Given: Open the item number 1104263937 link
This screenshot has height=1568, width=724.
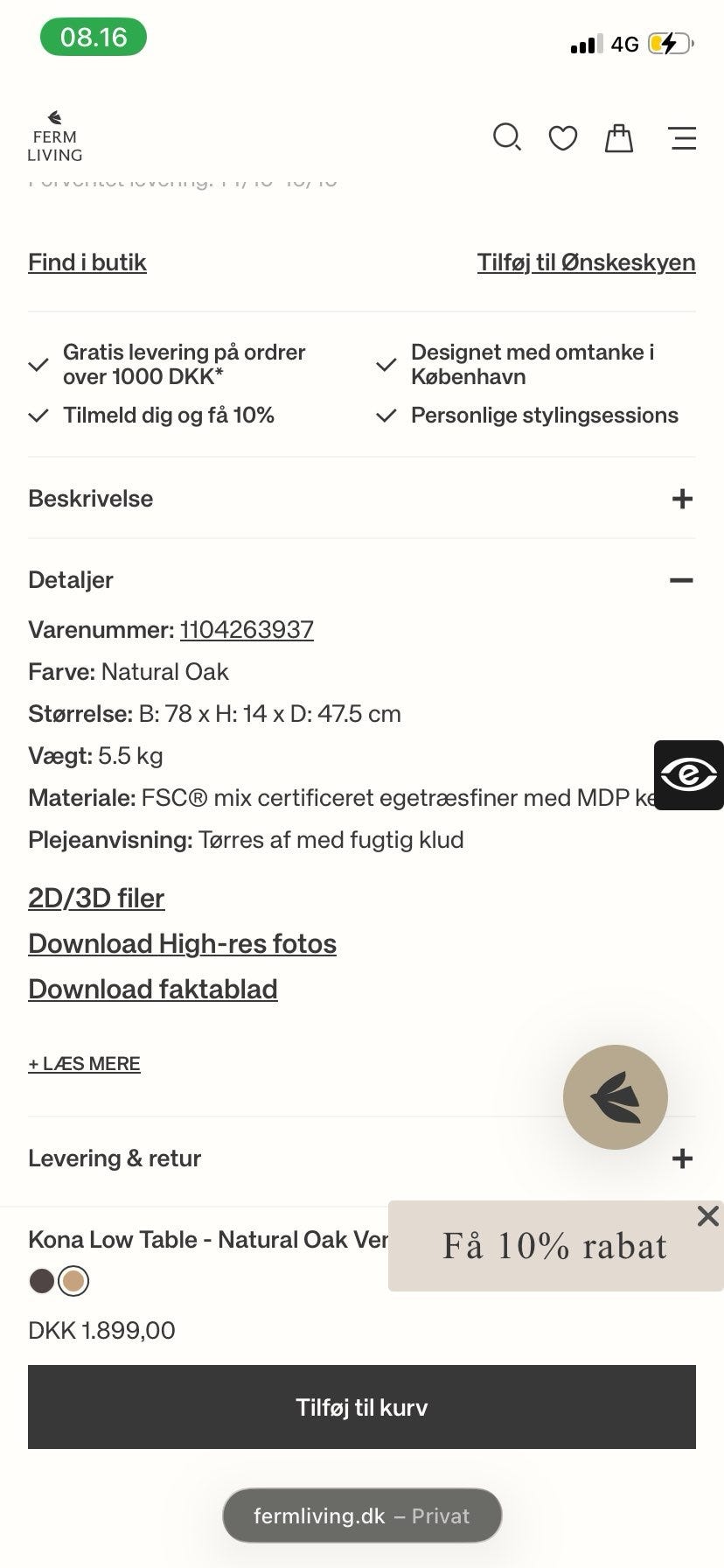Looking at the screenshot, I should click(x=247, y=630).
